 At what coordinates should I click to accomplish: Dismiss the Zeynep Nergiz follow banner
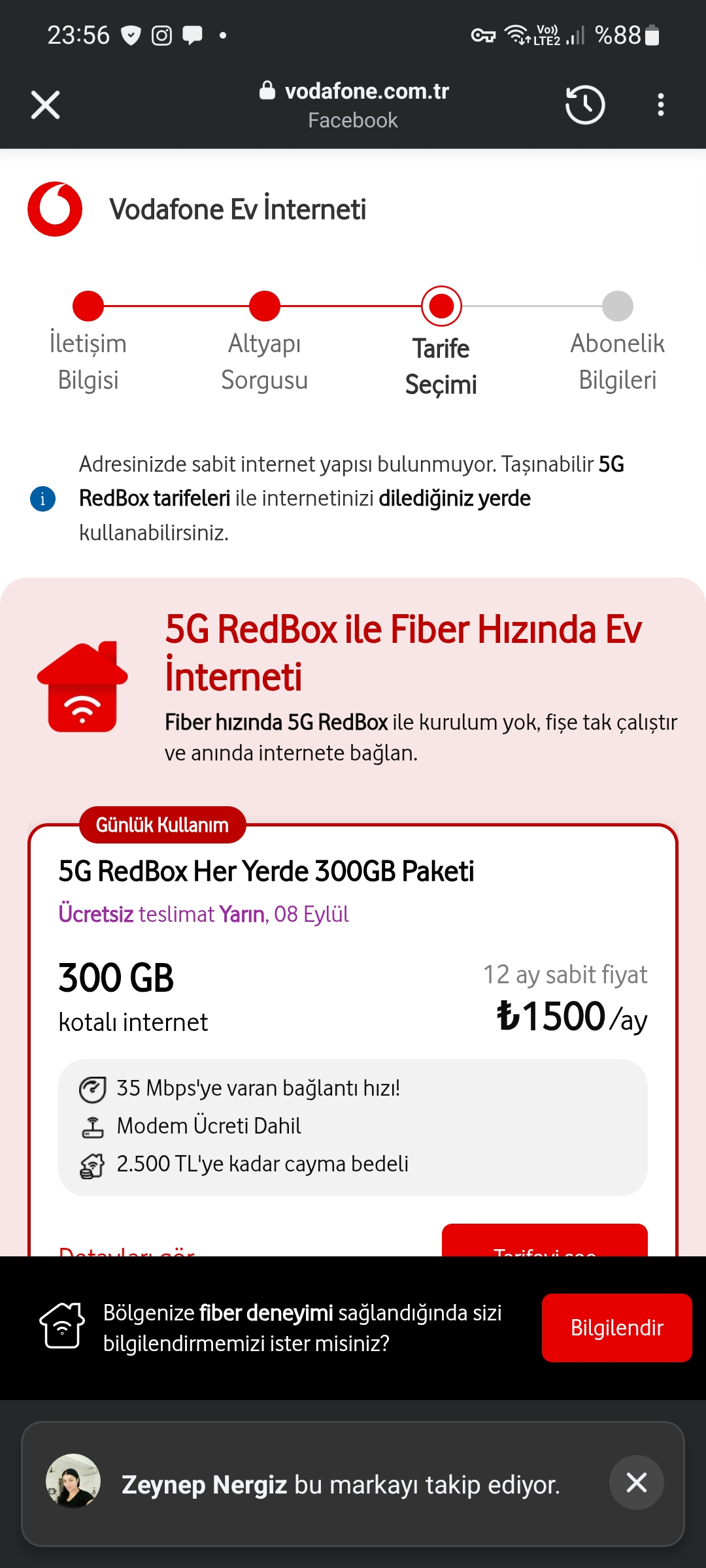pyautogui.click(x=636, y=1482)
